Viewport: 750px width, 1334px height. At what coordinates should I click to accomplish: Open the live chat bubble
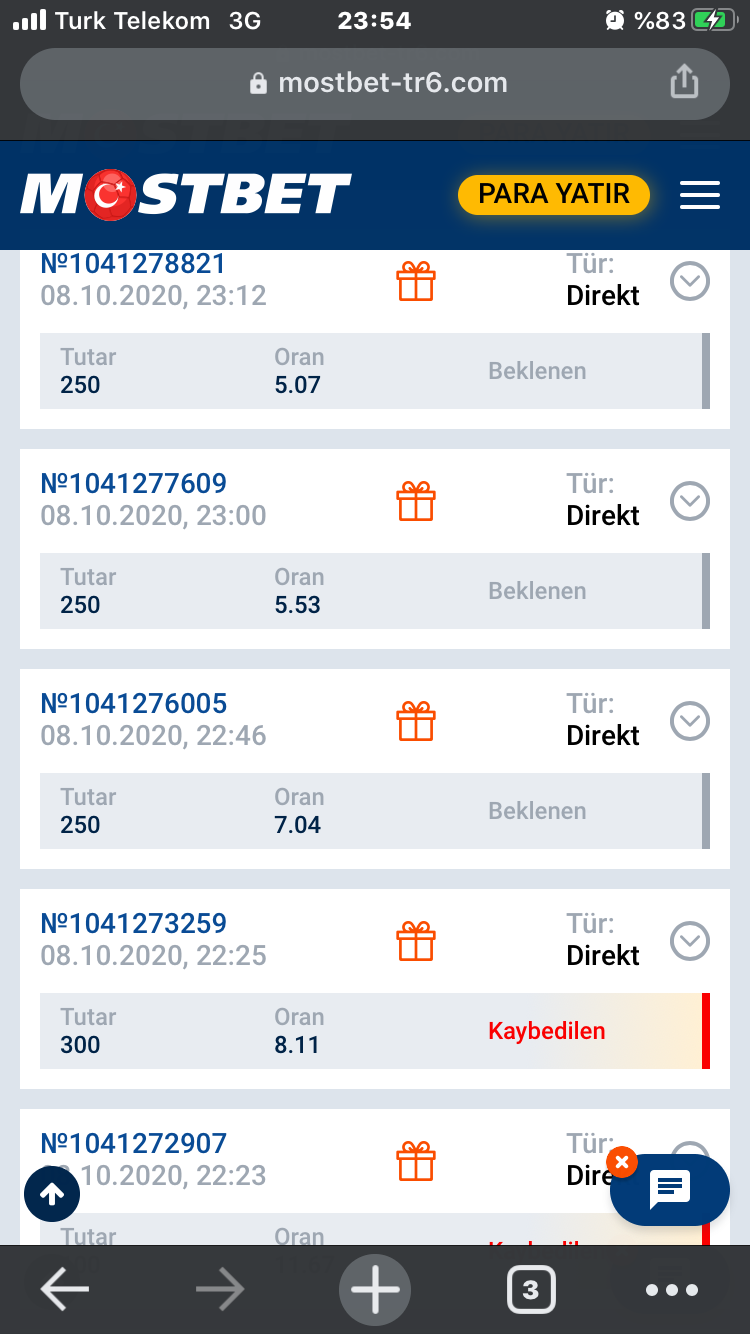point(670,1190)
